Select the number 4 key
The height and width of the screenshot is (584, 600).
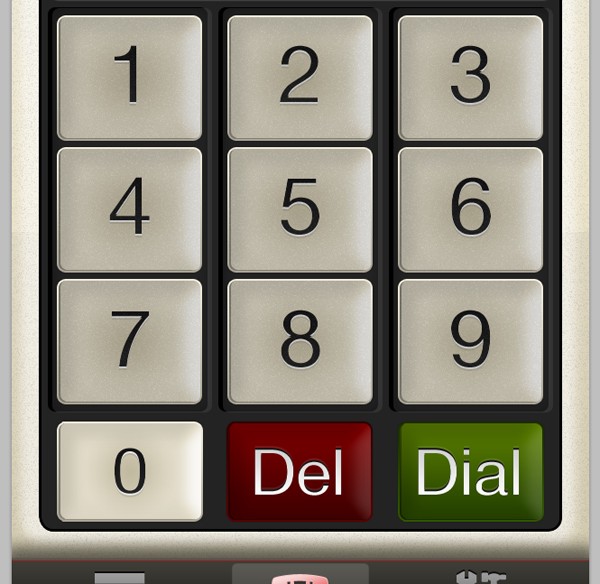pyautogui.click(x=130, y=209)
